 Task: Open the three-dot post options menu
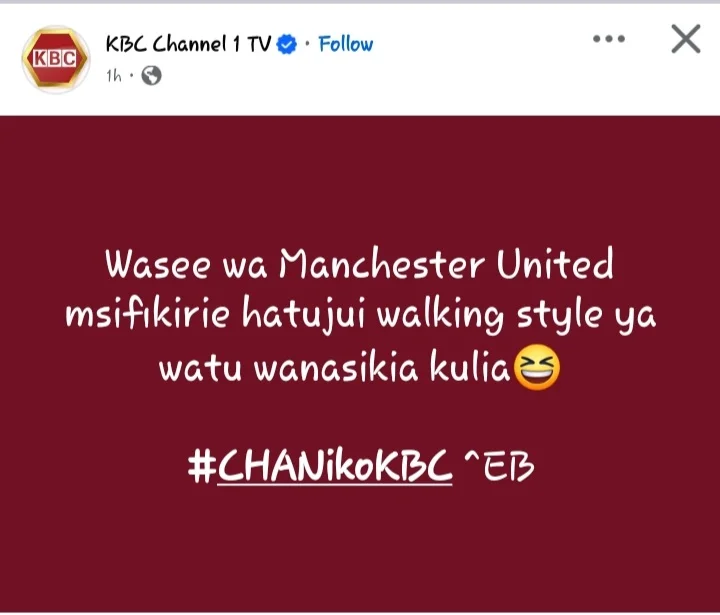[609, 39]
